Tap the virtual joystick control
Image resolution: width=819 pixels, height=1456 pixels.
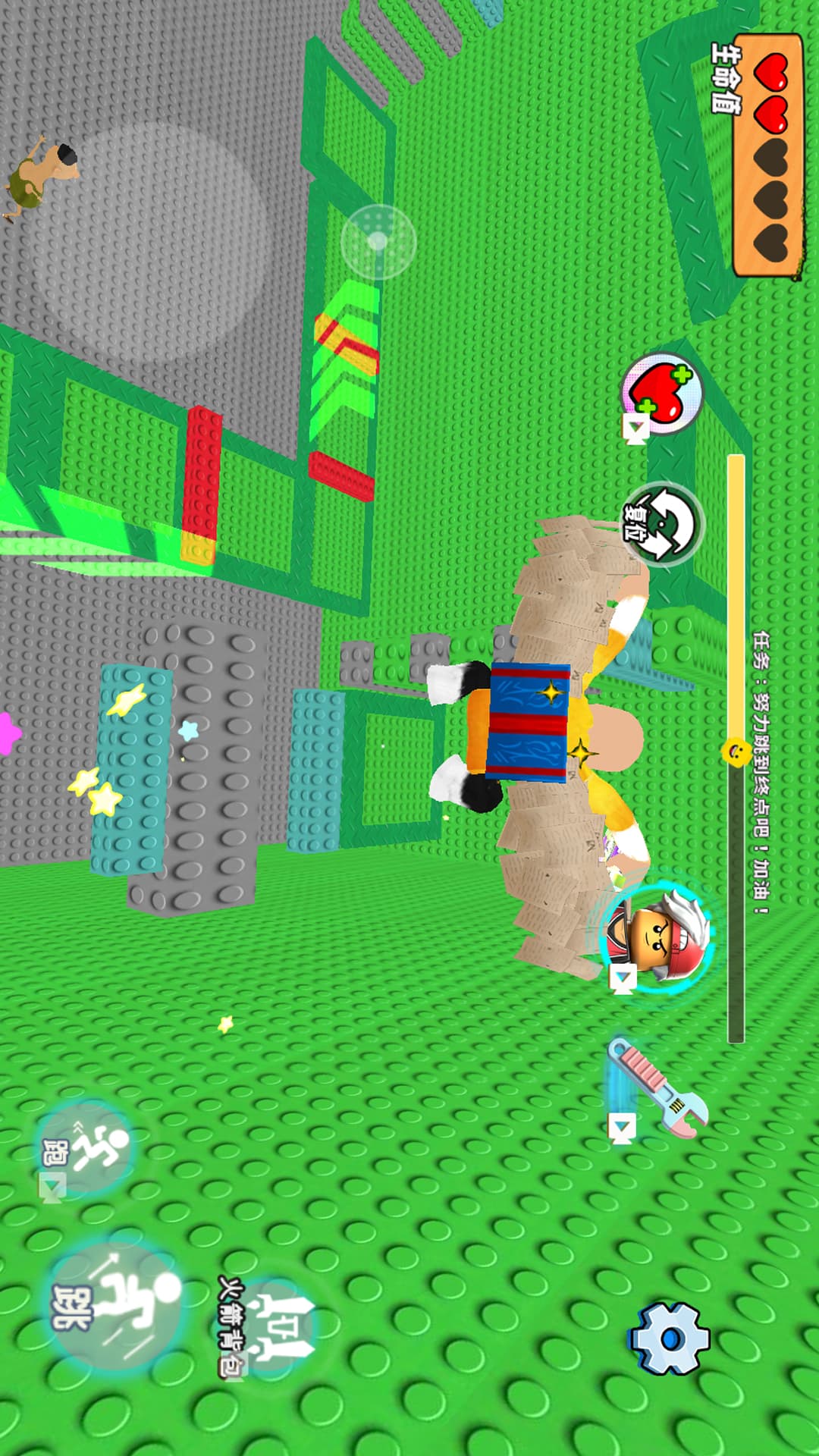coord(378,242)
